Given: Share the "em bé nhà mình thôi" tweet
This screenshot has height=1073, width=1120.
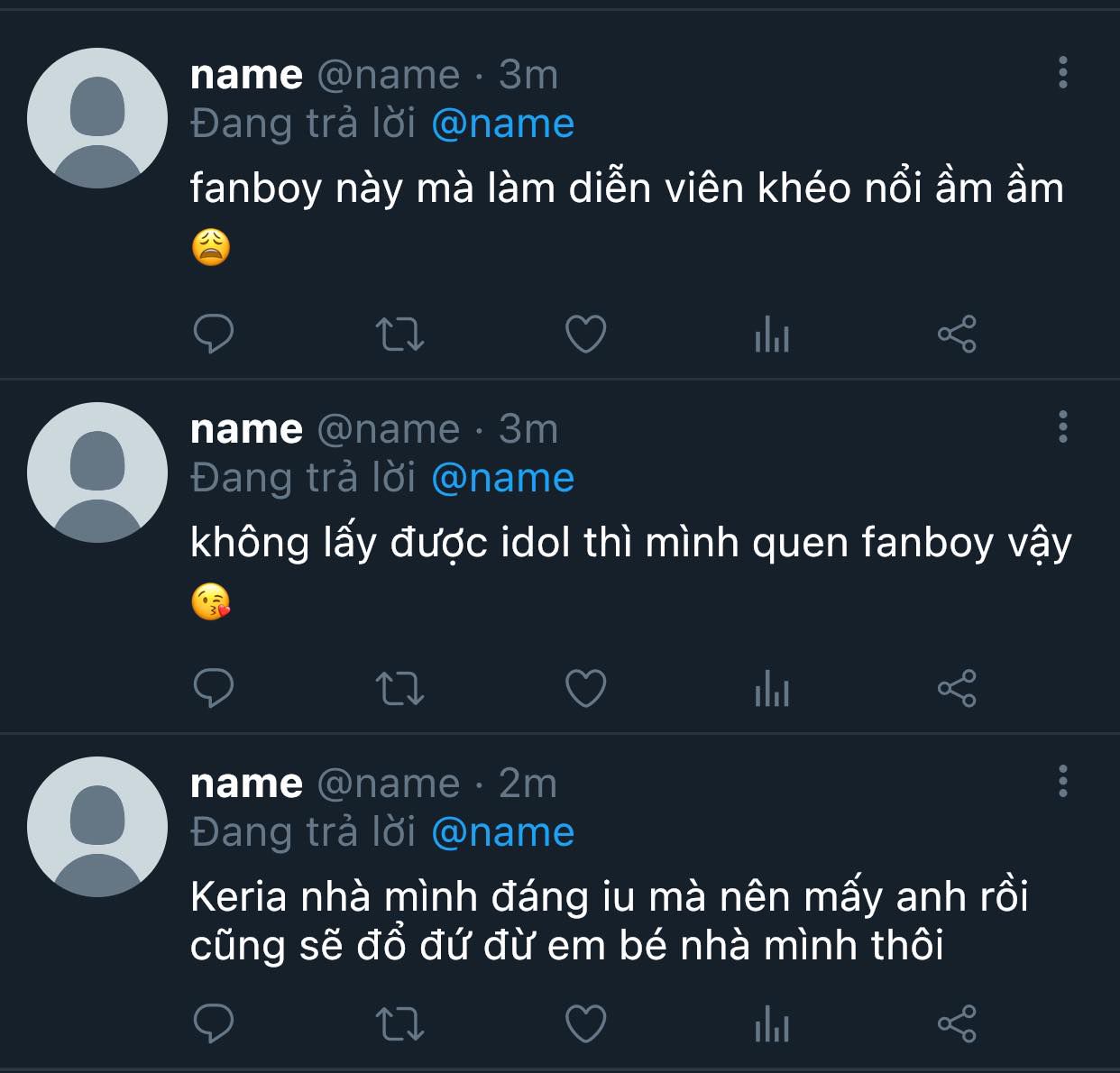Looking at the screenshot, I should (957, 1023).
